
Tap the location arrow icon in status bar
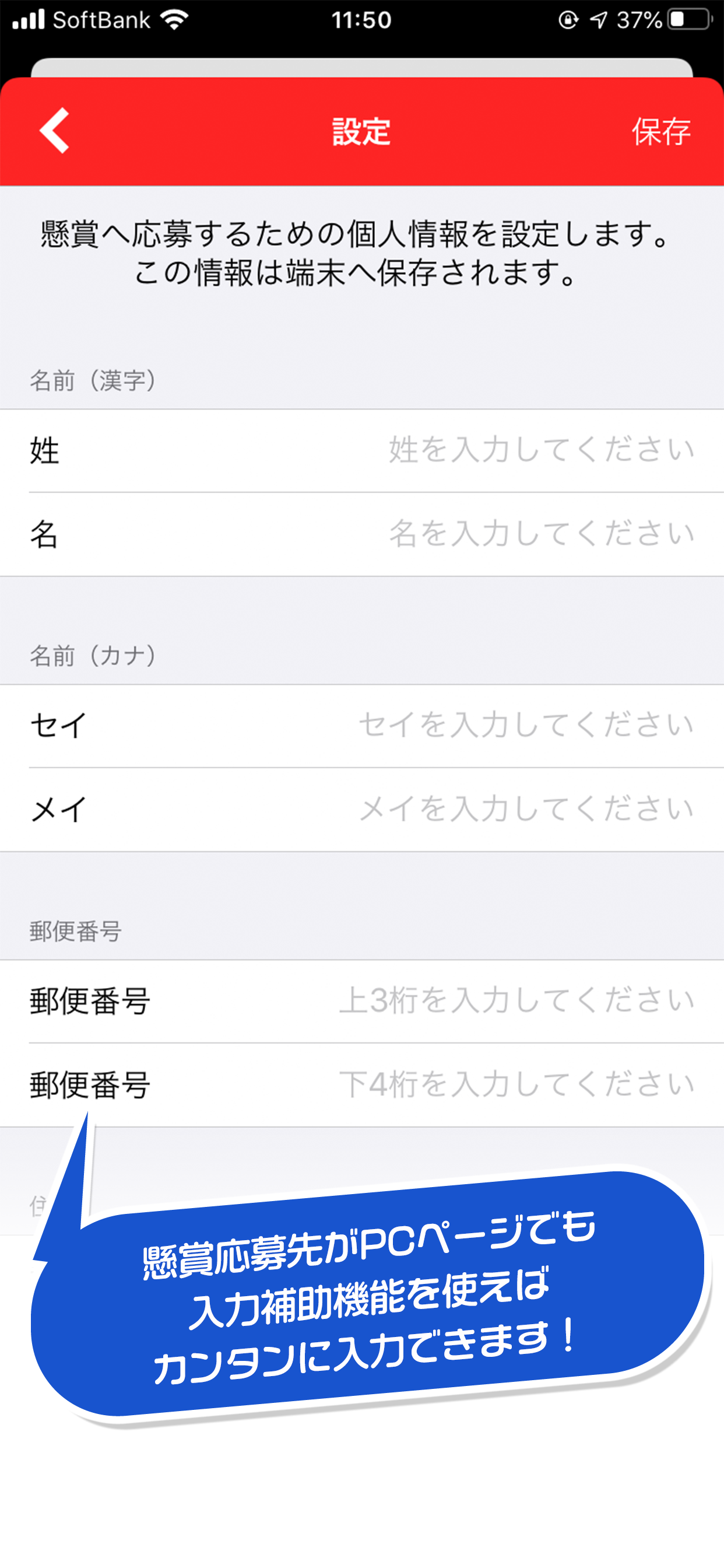tap(599, 19)
